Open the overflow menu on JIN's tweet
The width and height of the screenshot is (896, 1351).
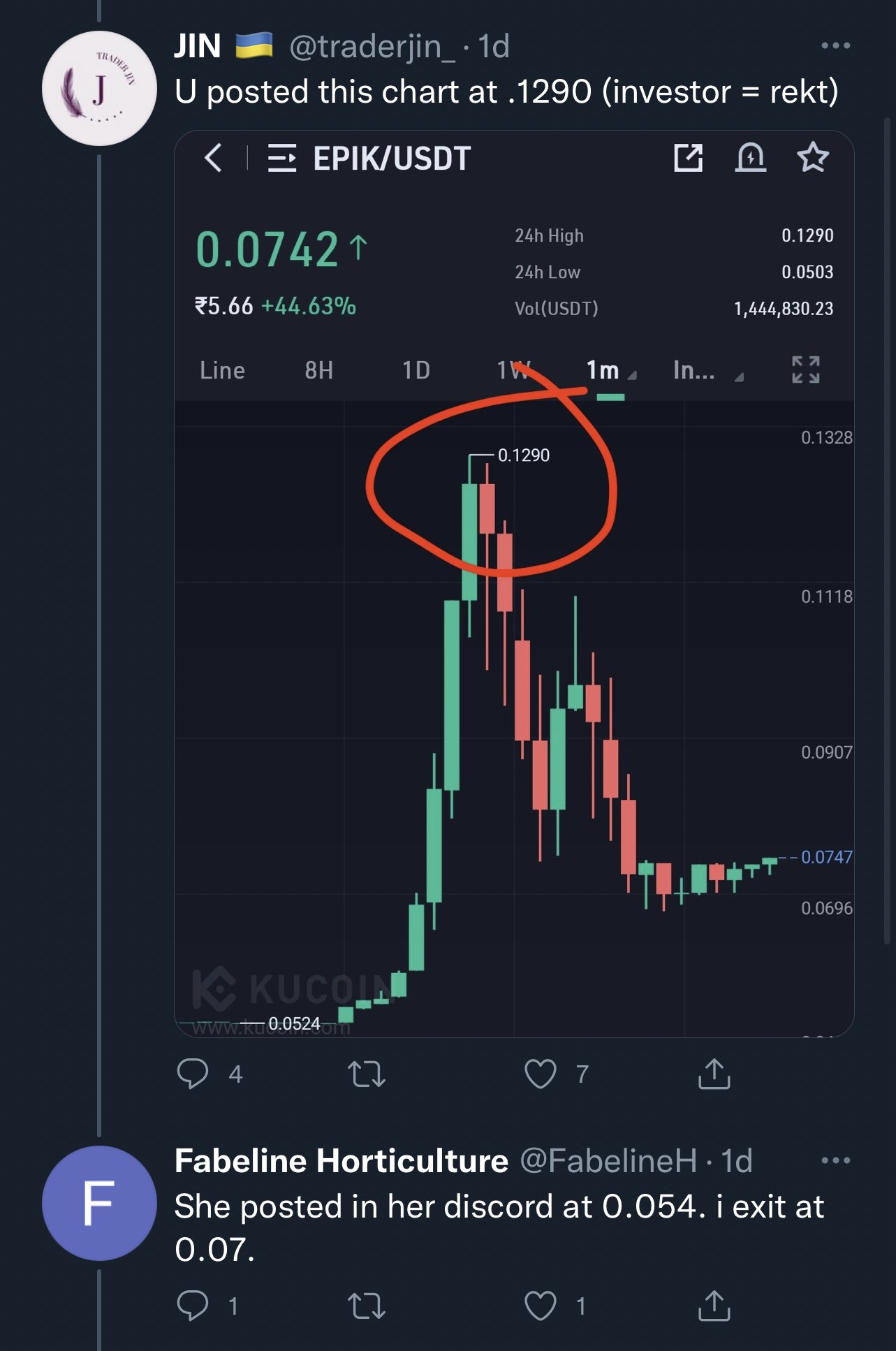point(835,46)
